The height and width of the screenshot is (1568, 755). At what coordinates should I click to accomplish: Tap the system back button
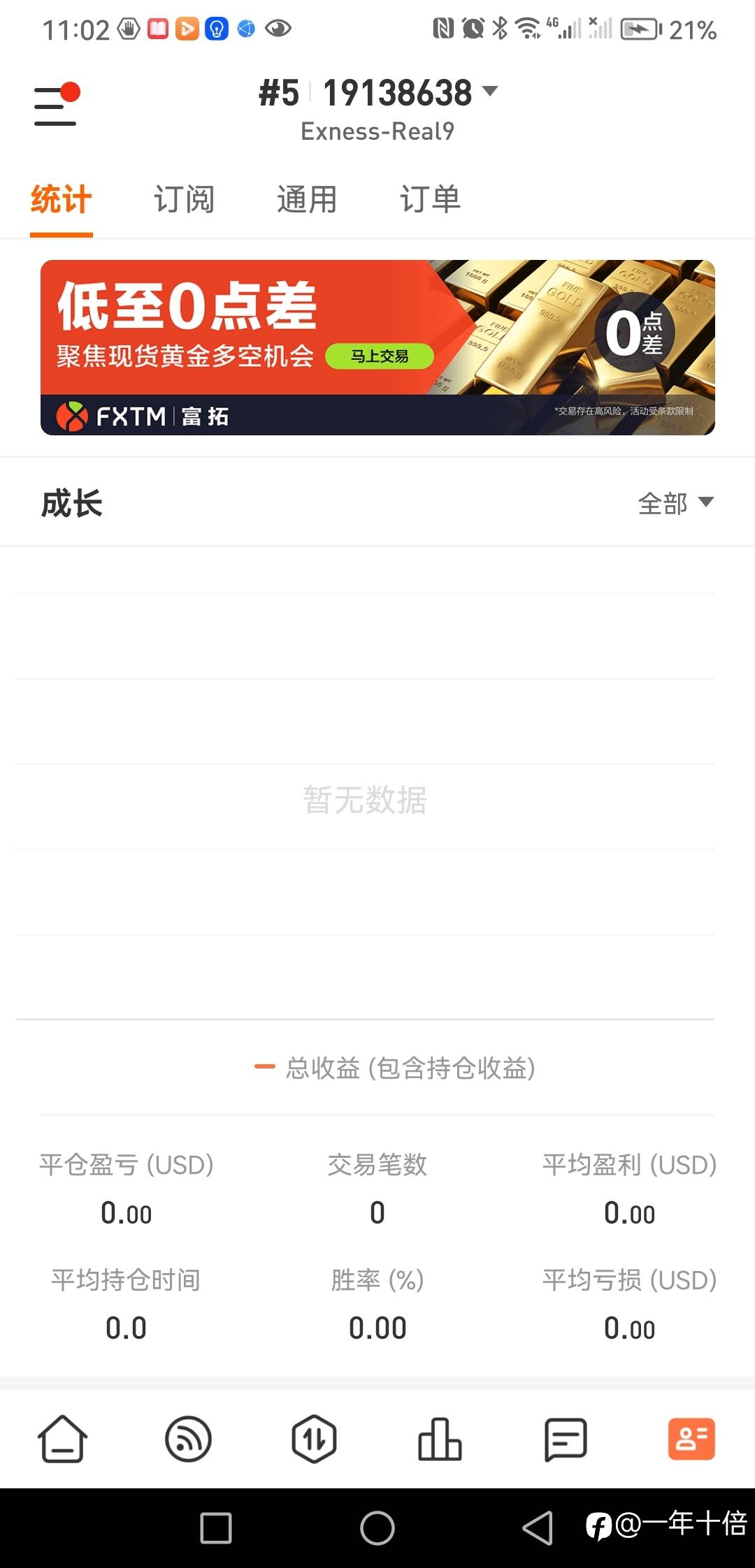pyautogui.click(x=538, y=1527)
